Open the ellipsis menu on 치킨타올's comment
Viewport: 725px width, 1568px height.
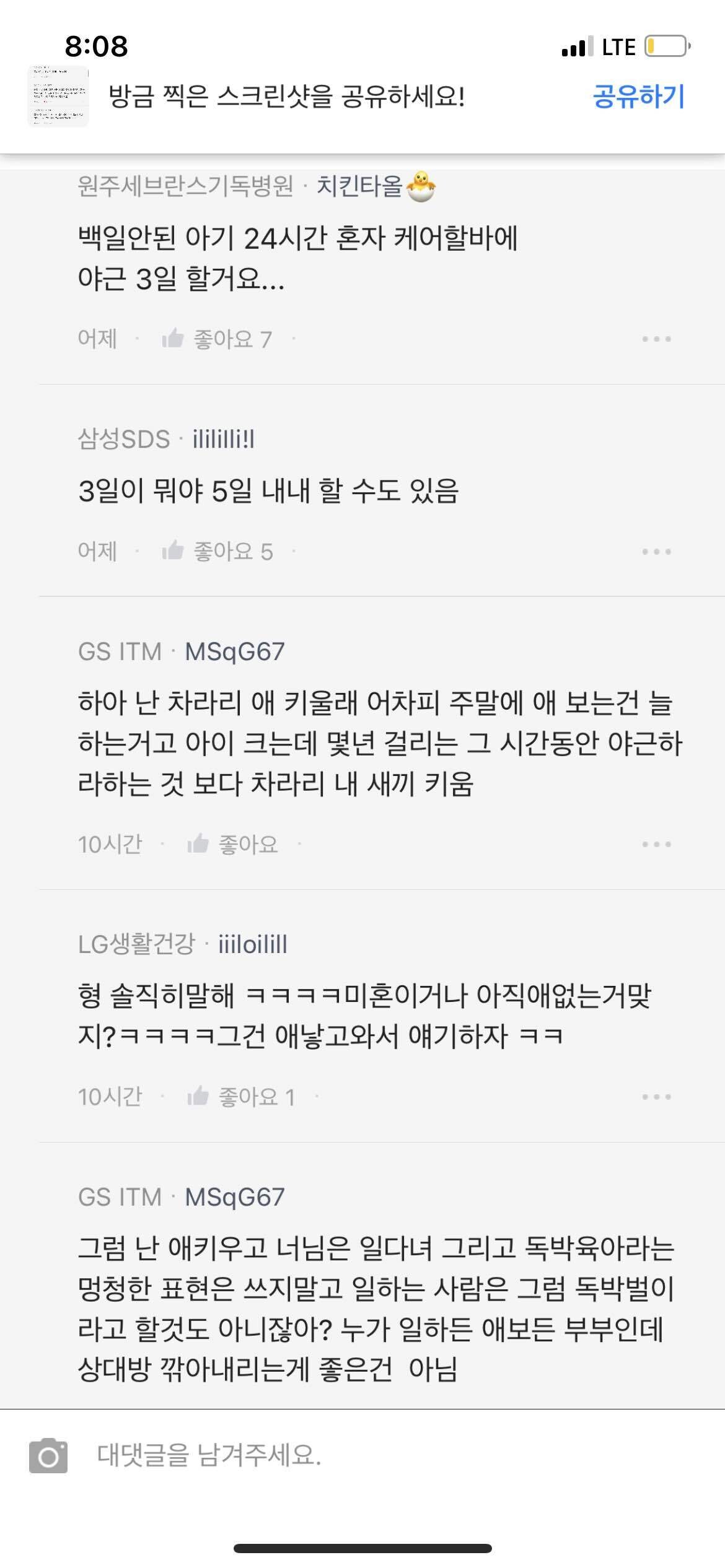(x=657, y=338)
